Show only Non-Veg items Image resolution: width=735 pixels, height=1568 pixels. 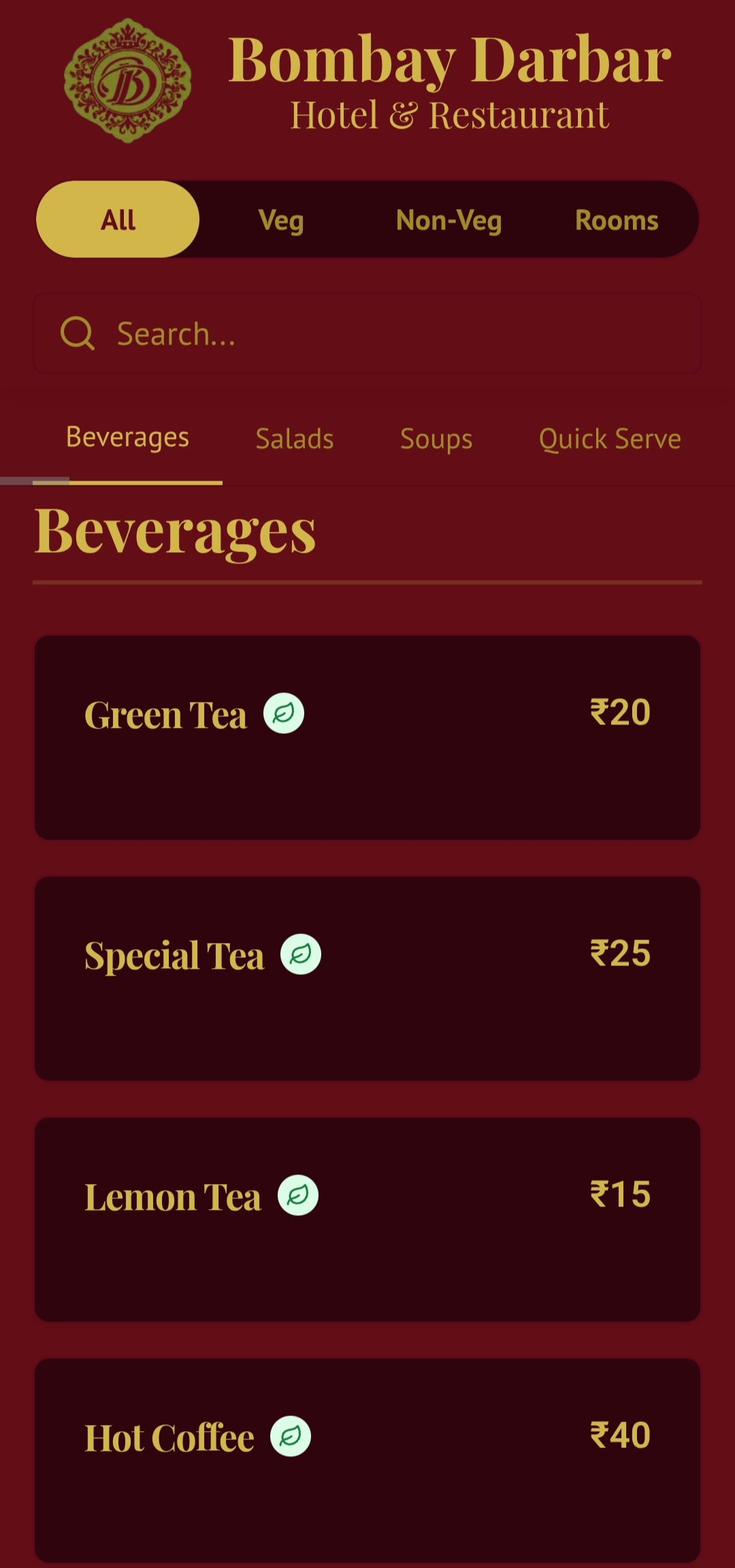pos(448,220)
